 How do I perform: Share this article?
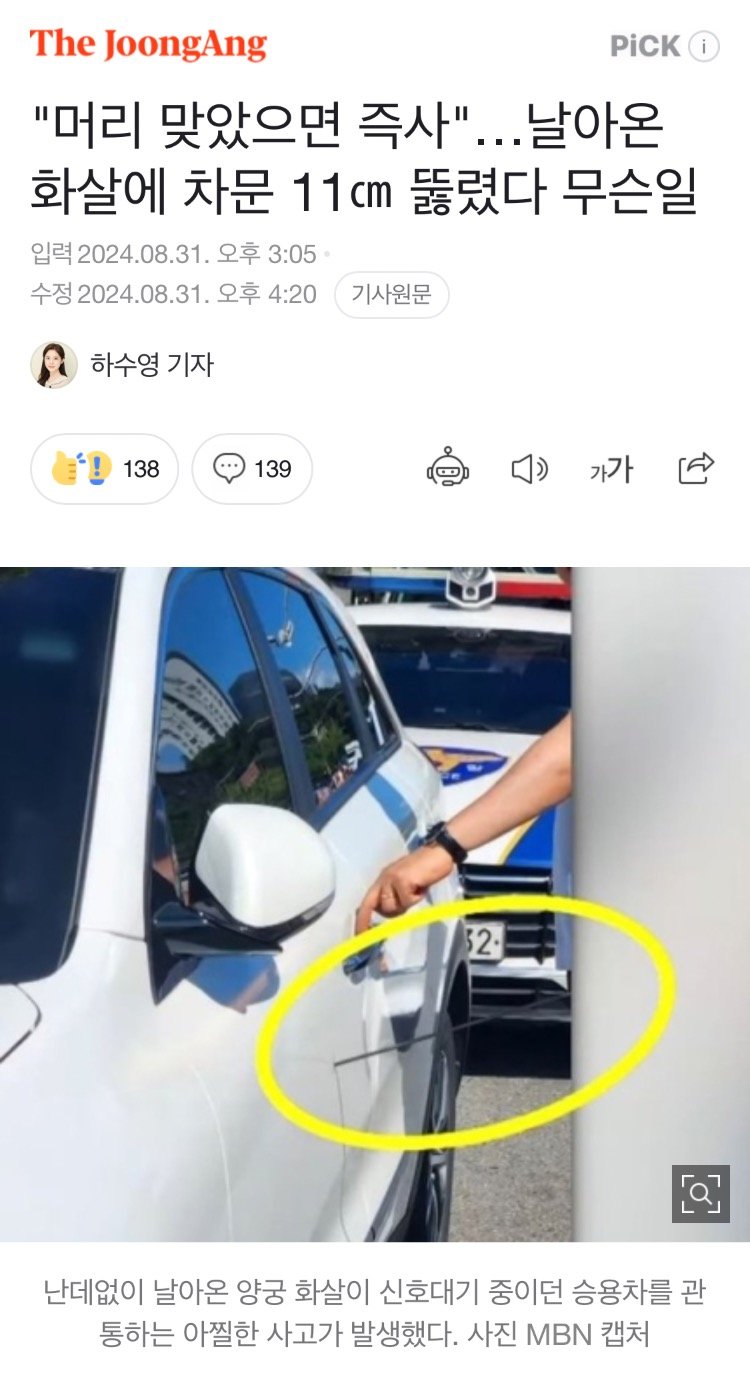(x=695, y=468)
